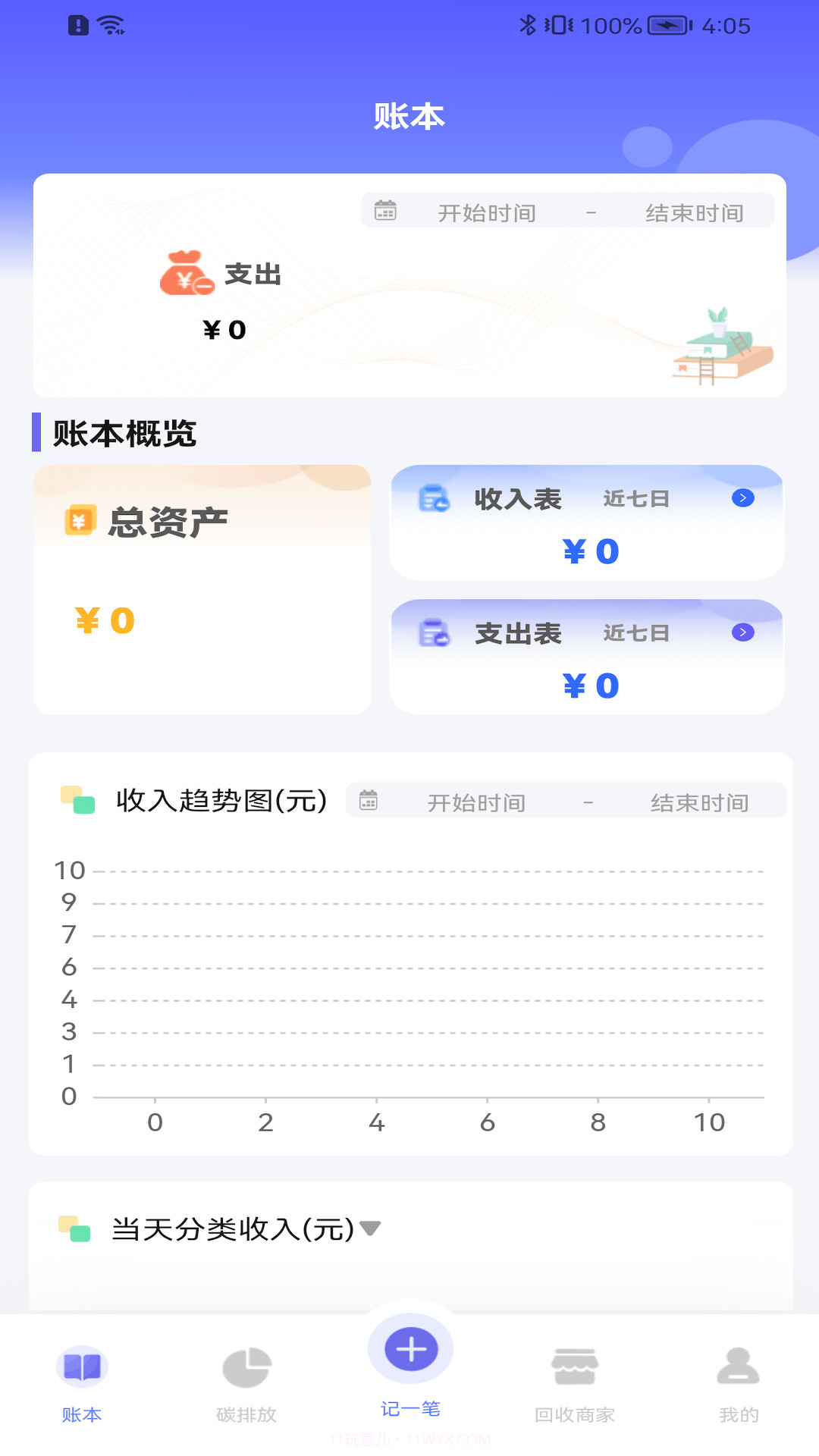Click the 收入表 clipboard icon
The image size is (819, 1456).
click(x=435, y=499)
